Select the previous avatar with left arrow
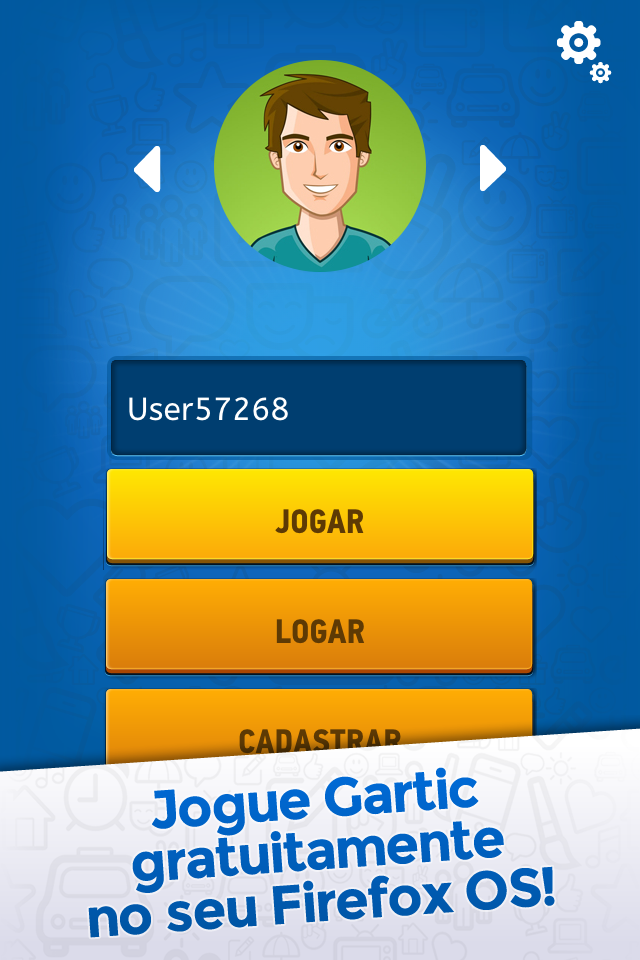The height and width of the screenshot is (960, 640). [x=148, y=169]
